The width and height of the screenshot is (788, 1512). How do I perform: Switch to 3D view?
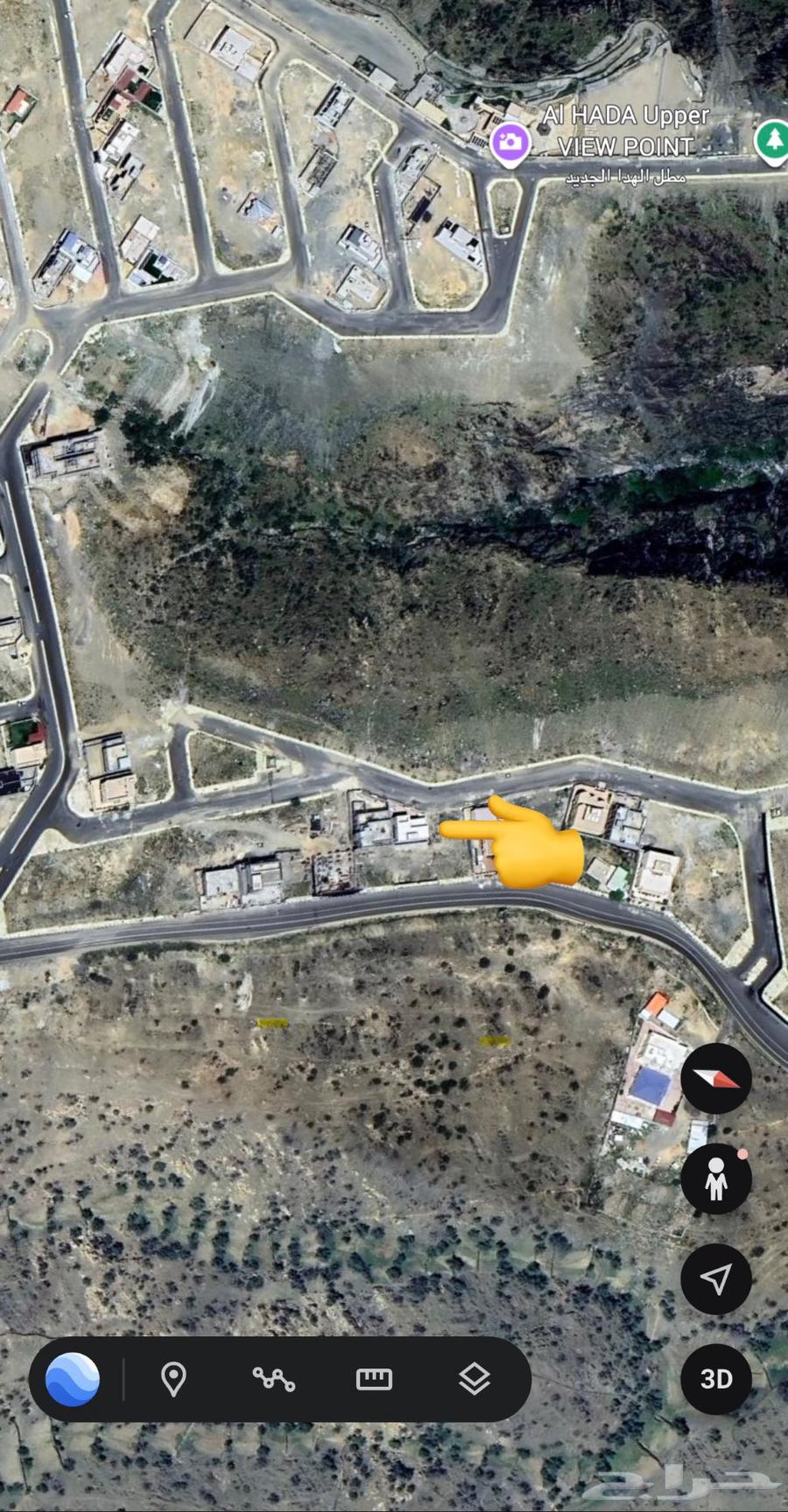tap(716, 1379)
